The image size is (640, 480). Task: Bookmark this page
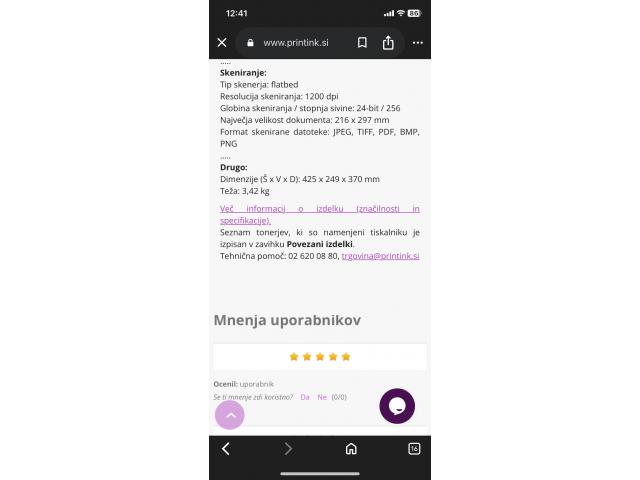(x=362, y=43)
